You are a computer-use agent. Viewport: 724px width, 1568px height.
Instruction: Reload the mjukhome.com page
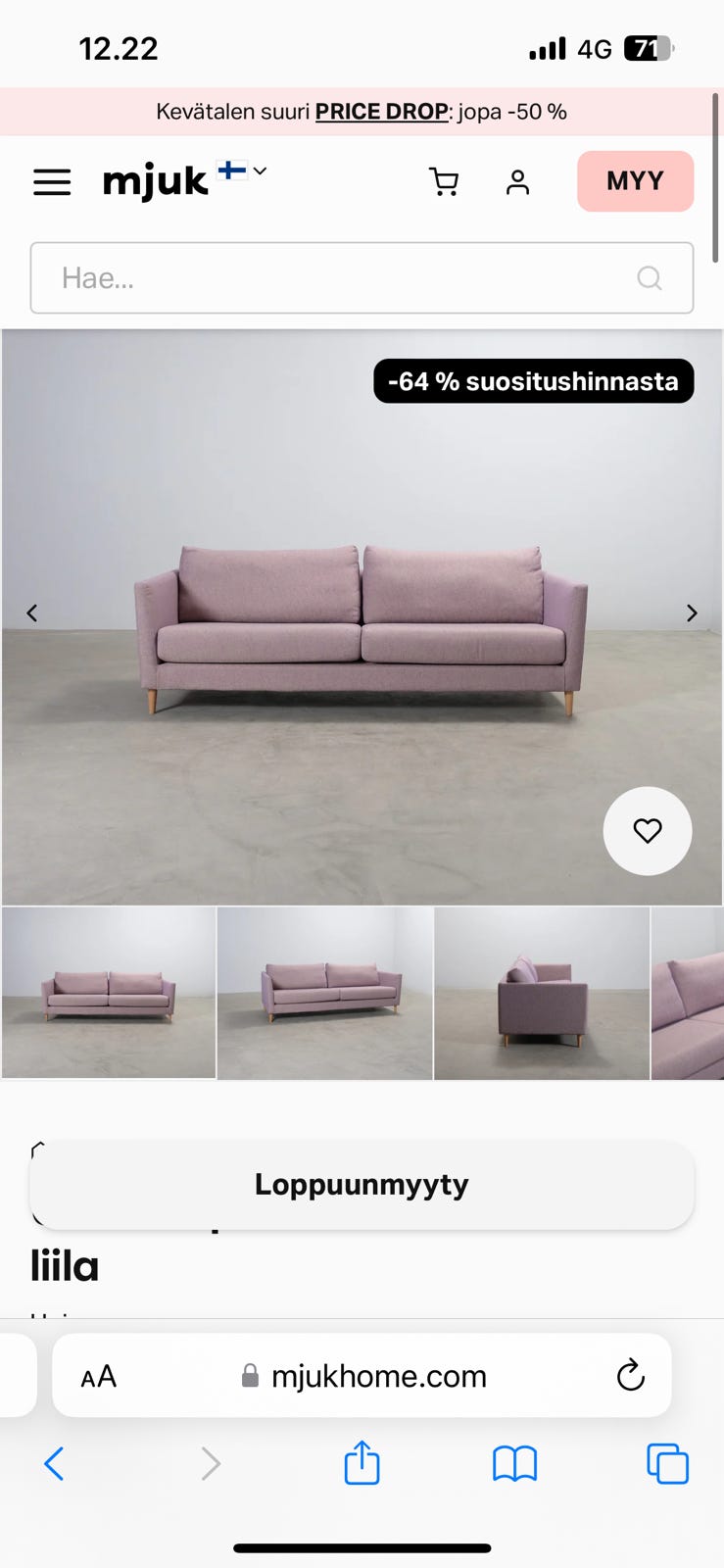pyautogui.click(x=630, y=1376)
